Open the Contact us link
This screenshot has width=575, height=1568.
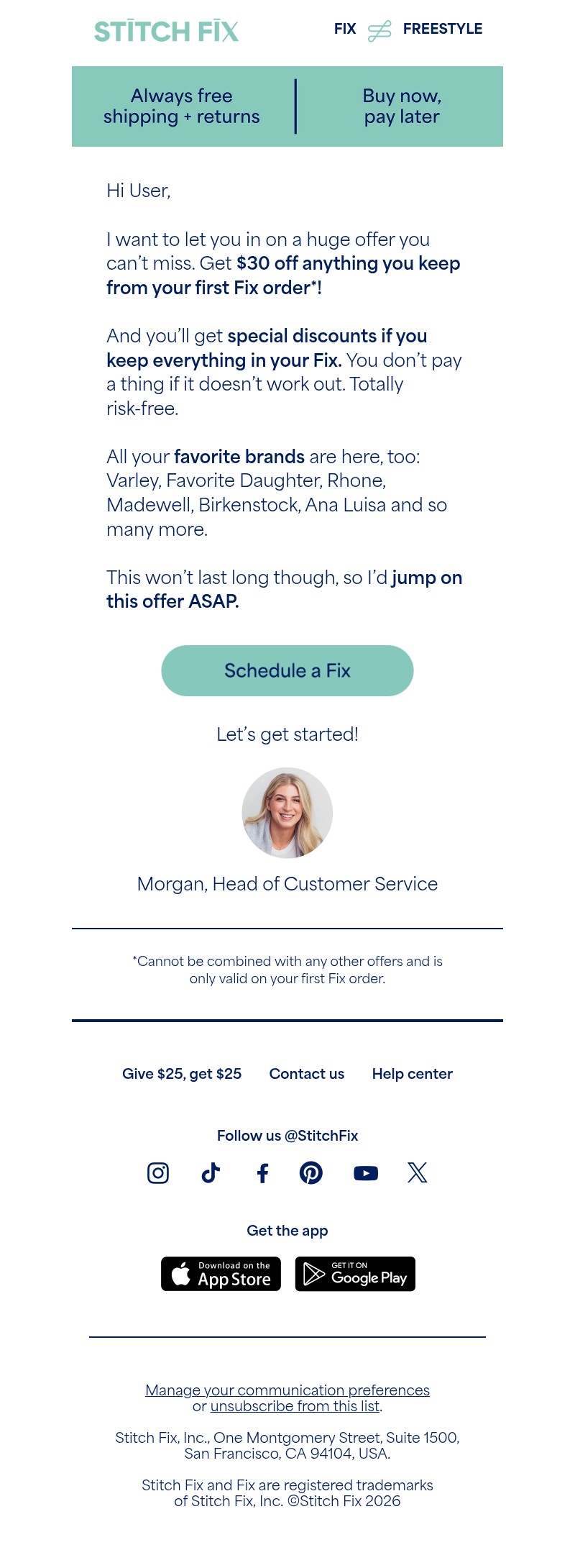[307, 1074]
